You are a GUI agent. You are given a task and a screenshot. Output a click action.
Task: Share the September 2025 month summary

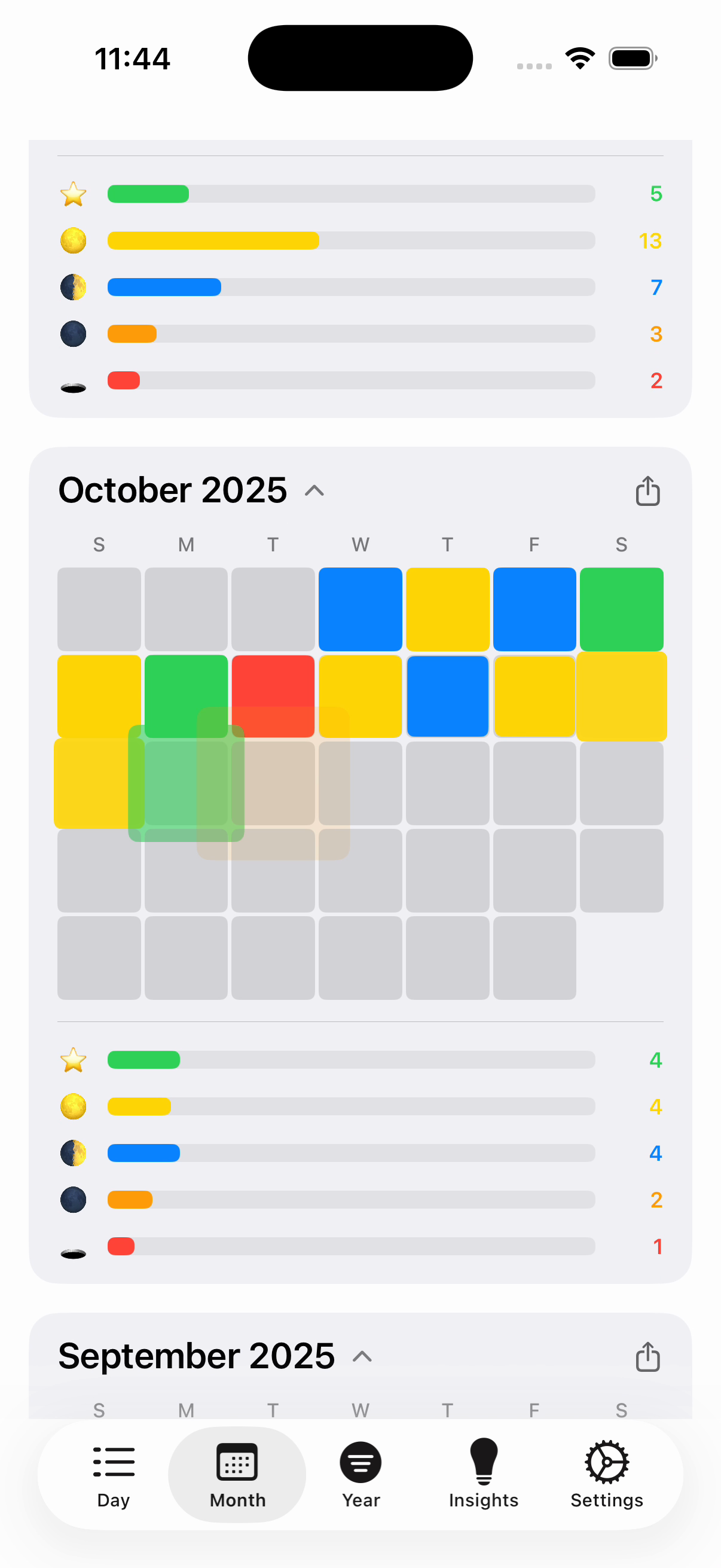tap(647, 1357)
